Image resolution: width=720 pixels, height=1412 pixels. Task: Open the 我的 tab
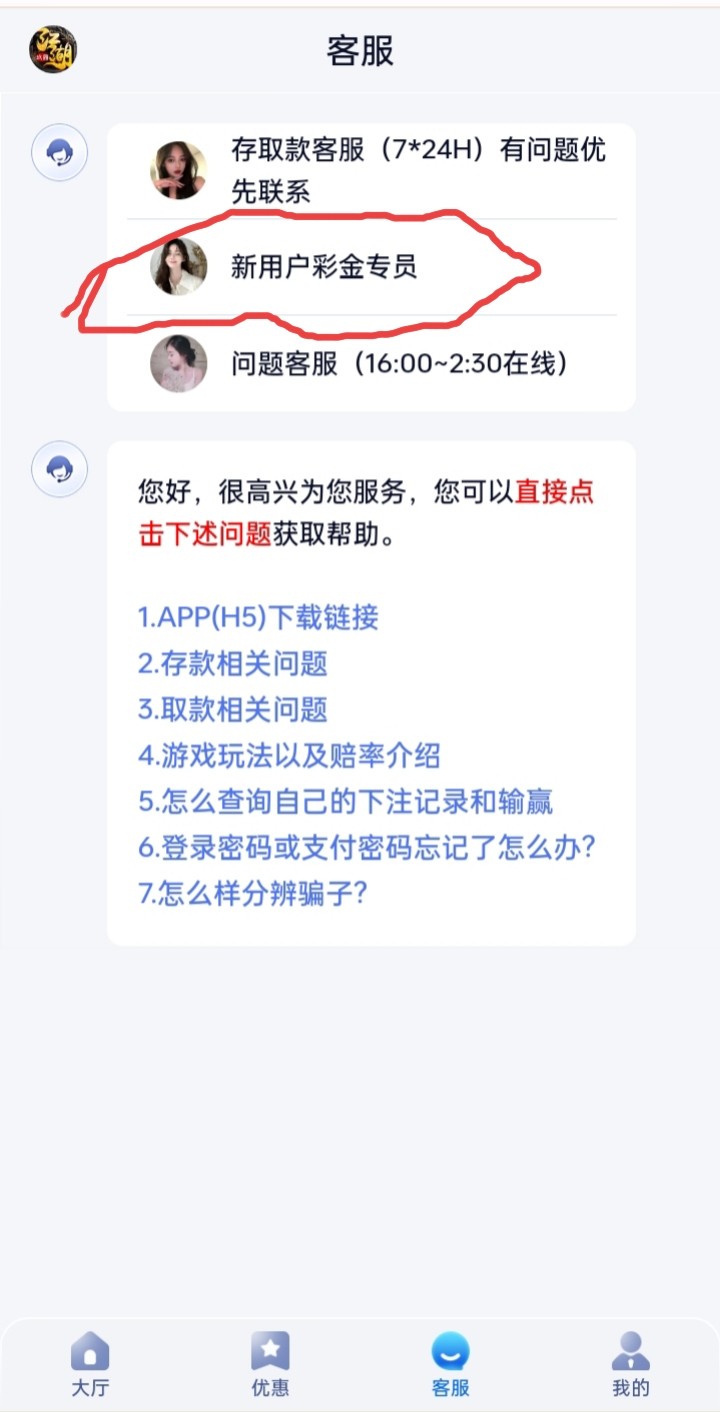(630, 1364)
